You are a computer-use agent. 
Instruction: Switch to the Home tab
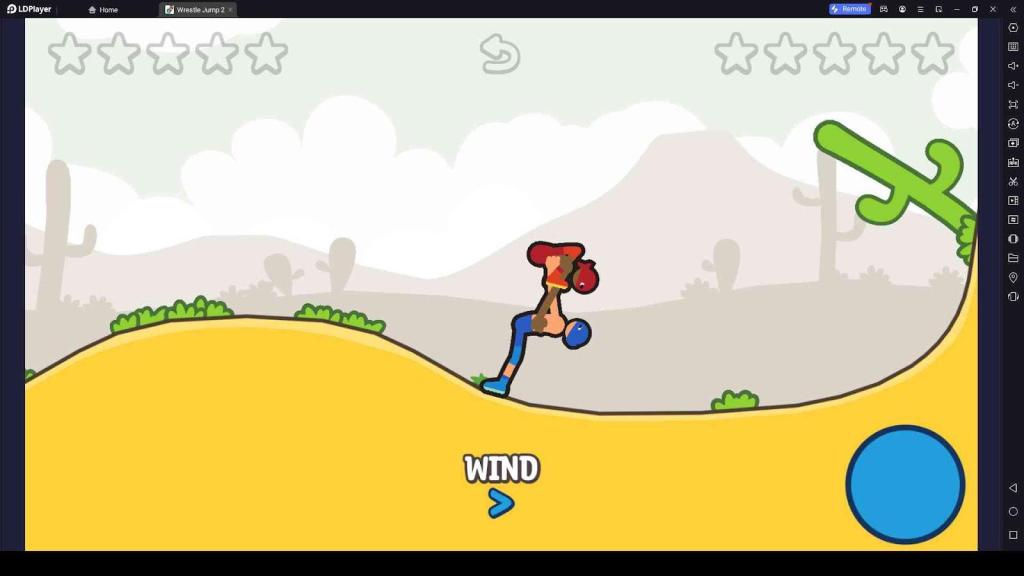point(103,9)
